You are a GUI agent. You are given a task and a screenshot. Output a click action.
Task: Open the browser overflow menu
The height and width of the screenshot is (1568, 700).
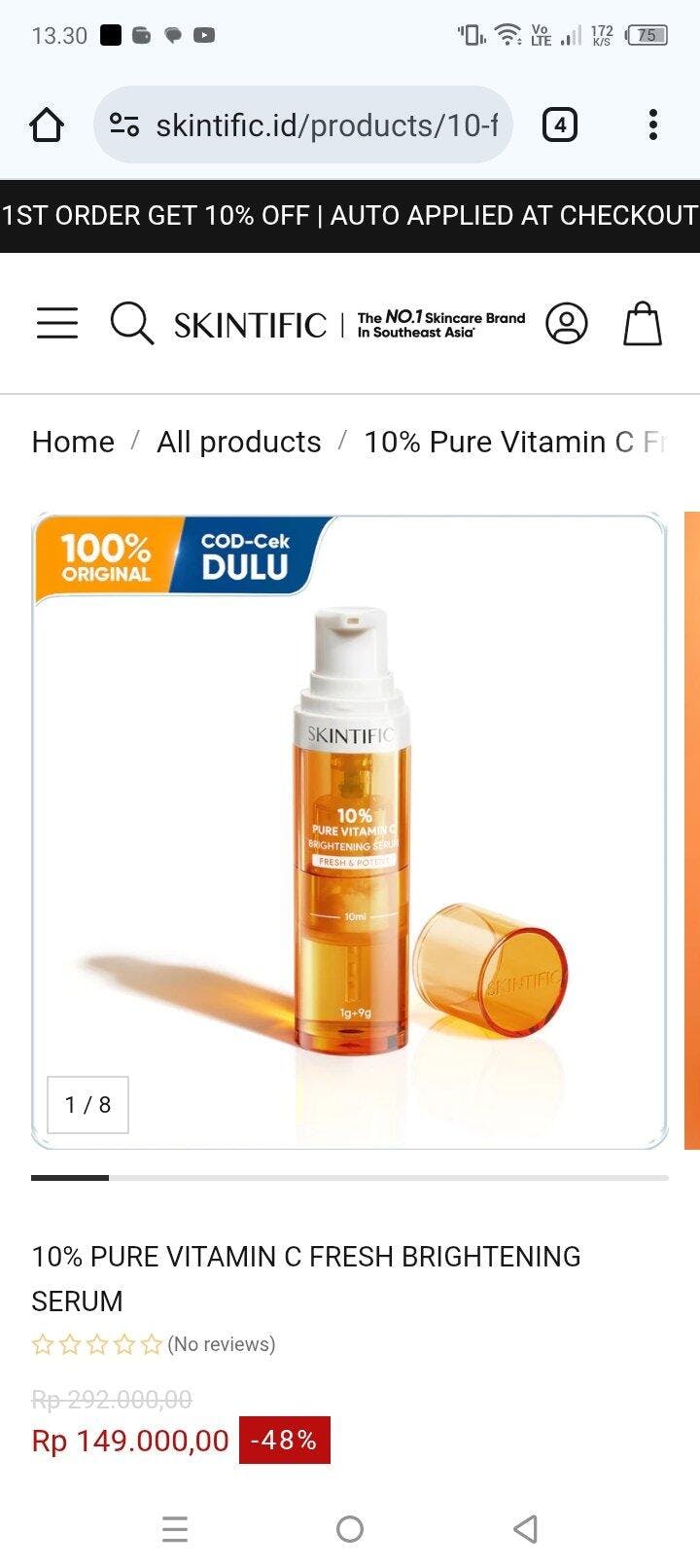[x=652, y=125]
